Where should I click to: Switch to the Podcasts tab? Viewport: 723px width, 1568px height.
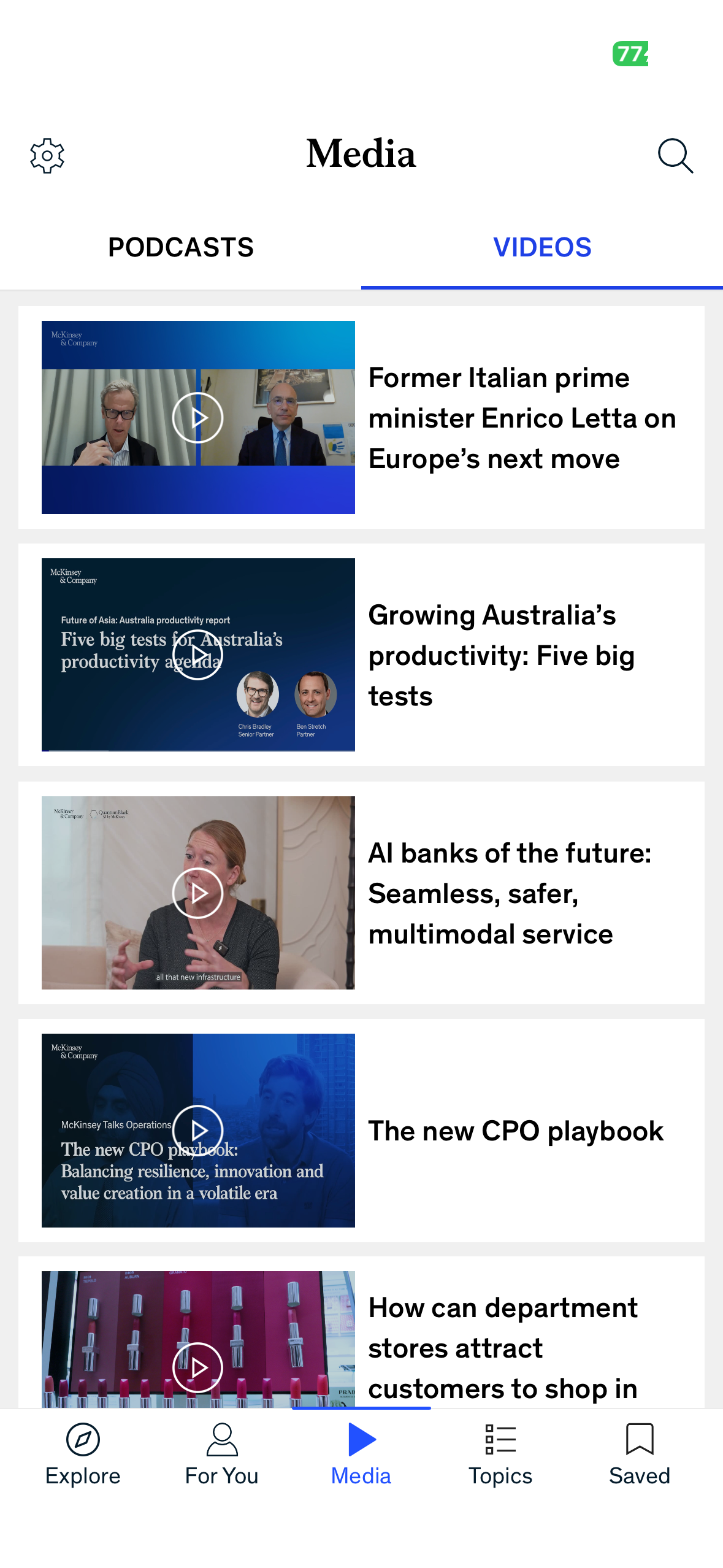[181, 248]
